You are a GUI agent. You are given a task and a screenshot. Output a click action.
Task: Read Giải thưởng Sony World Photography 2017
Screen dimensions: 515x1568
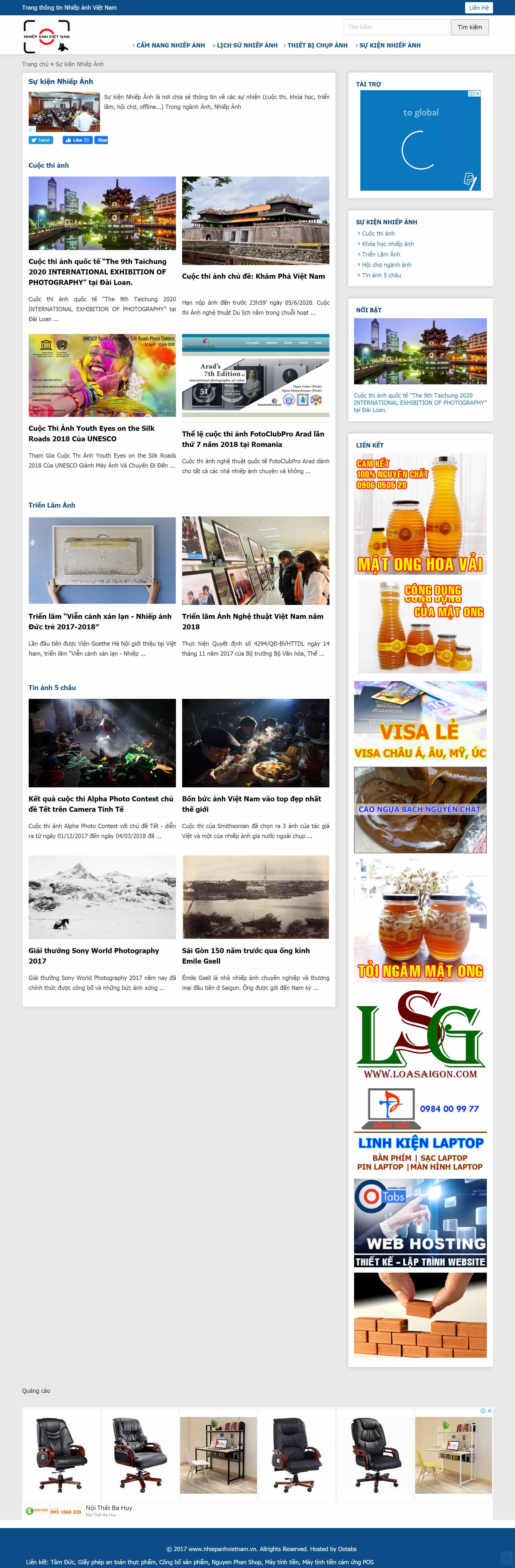coord(94,955)
